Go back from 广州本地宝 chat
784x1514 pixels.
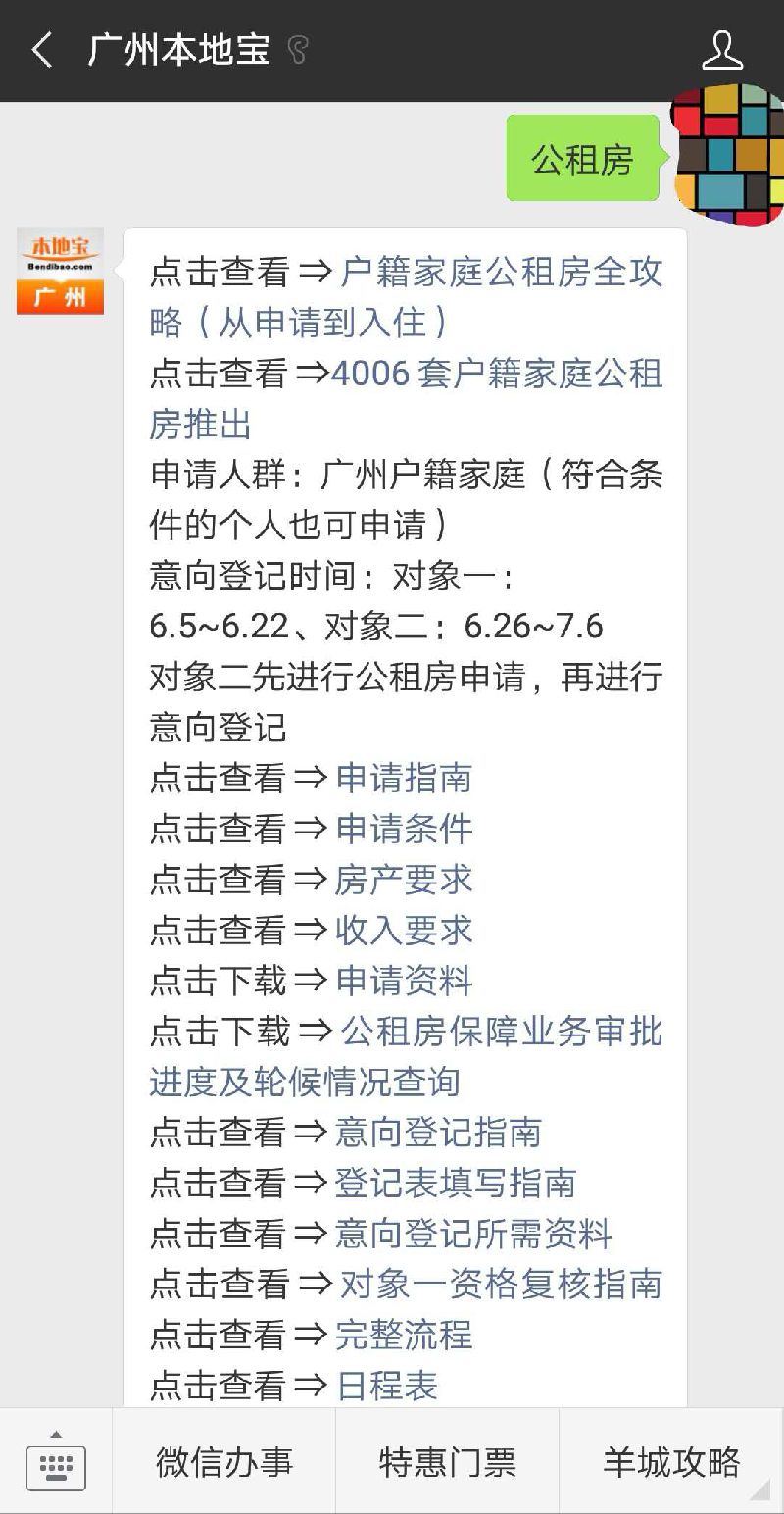point(41,50)
